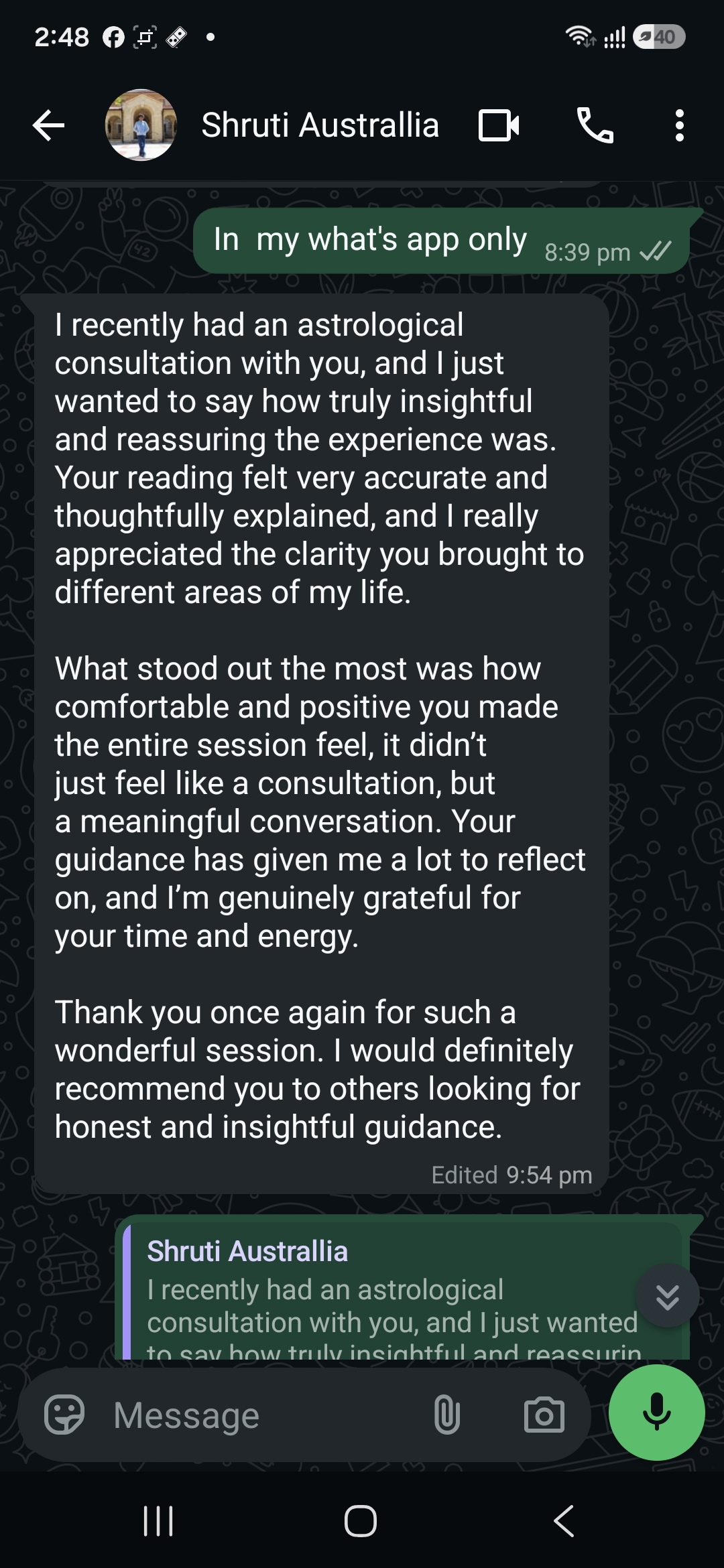
Task: Open Shruti Australlia's contact info
Action: pos(320,125)
